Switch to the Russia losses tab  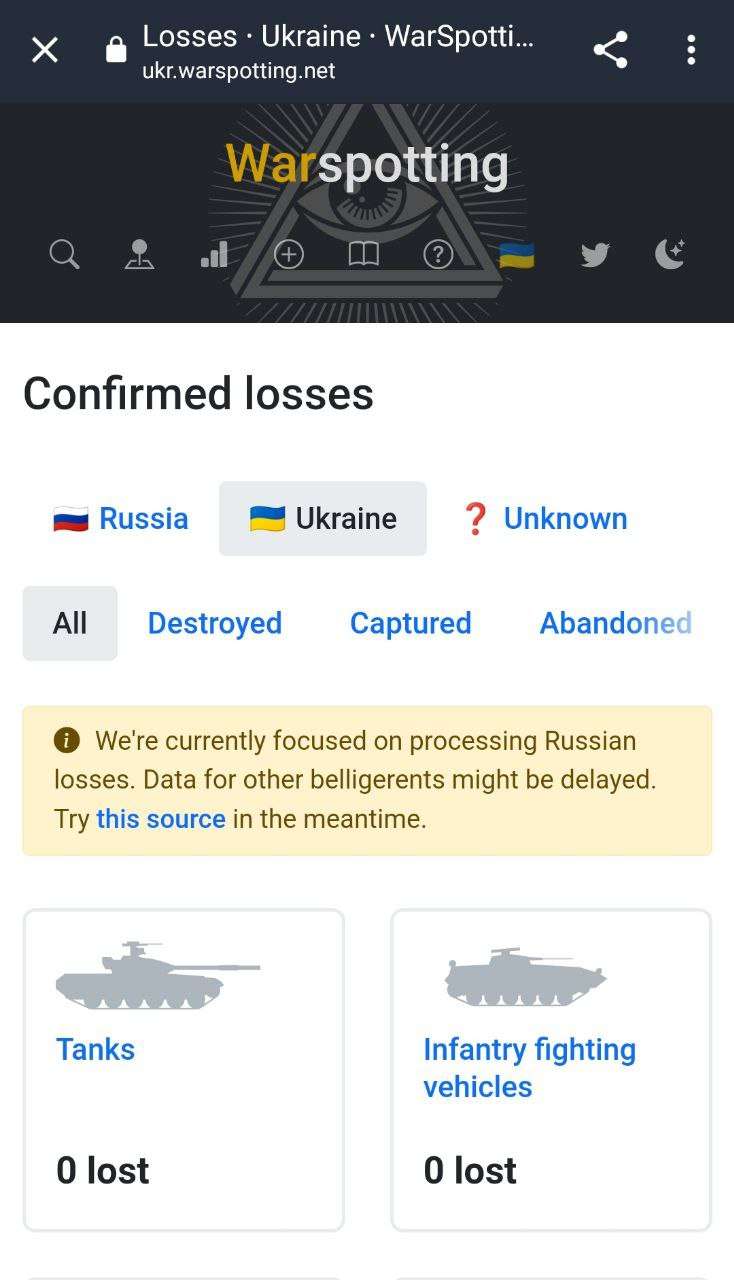(121, 518)
